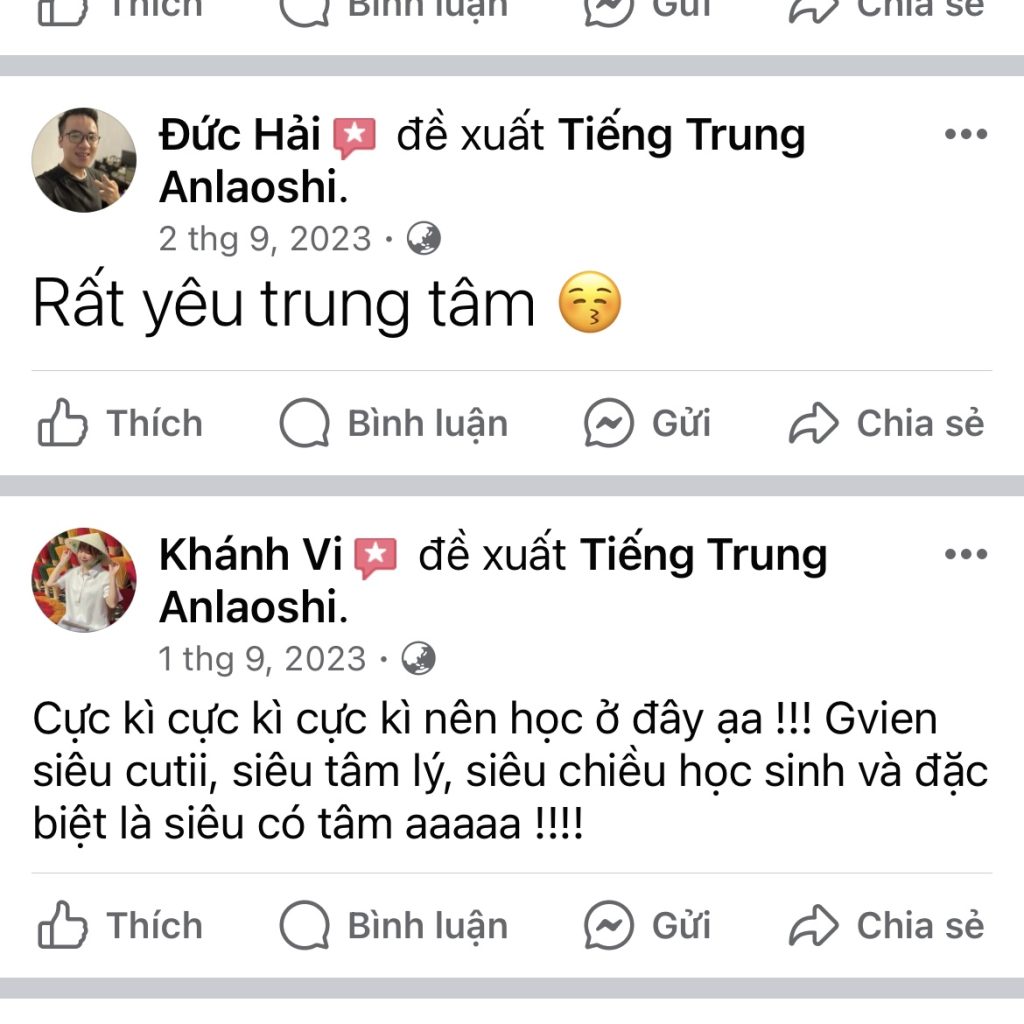This screenshot has width=1024, height=1024.
Task: Open Khánh Vi's profile picture
Action: 84,580
